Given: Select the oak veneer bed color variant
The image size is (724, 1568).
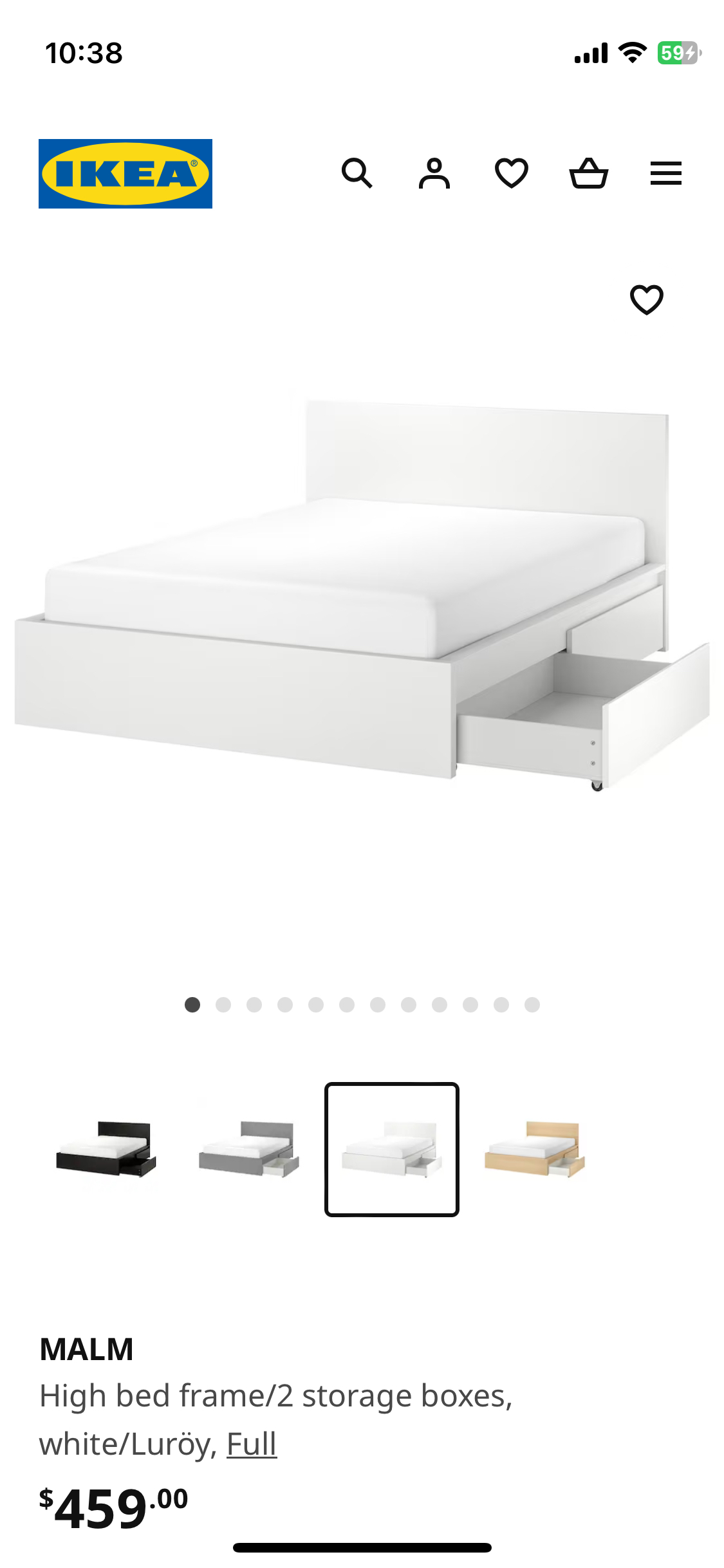Looking at the screenshot, I should pyautogui.click(x=534, y=1149).
